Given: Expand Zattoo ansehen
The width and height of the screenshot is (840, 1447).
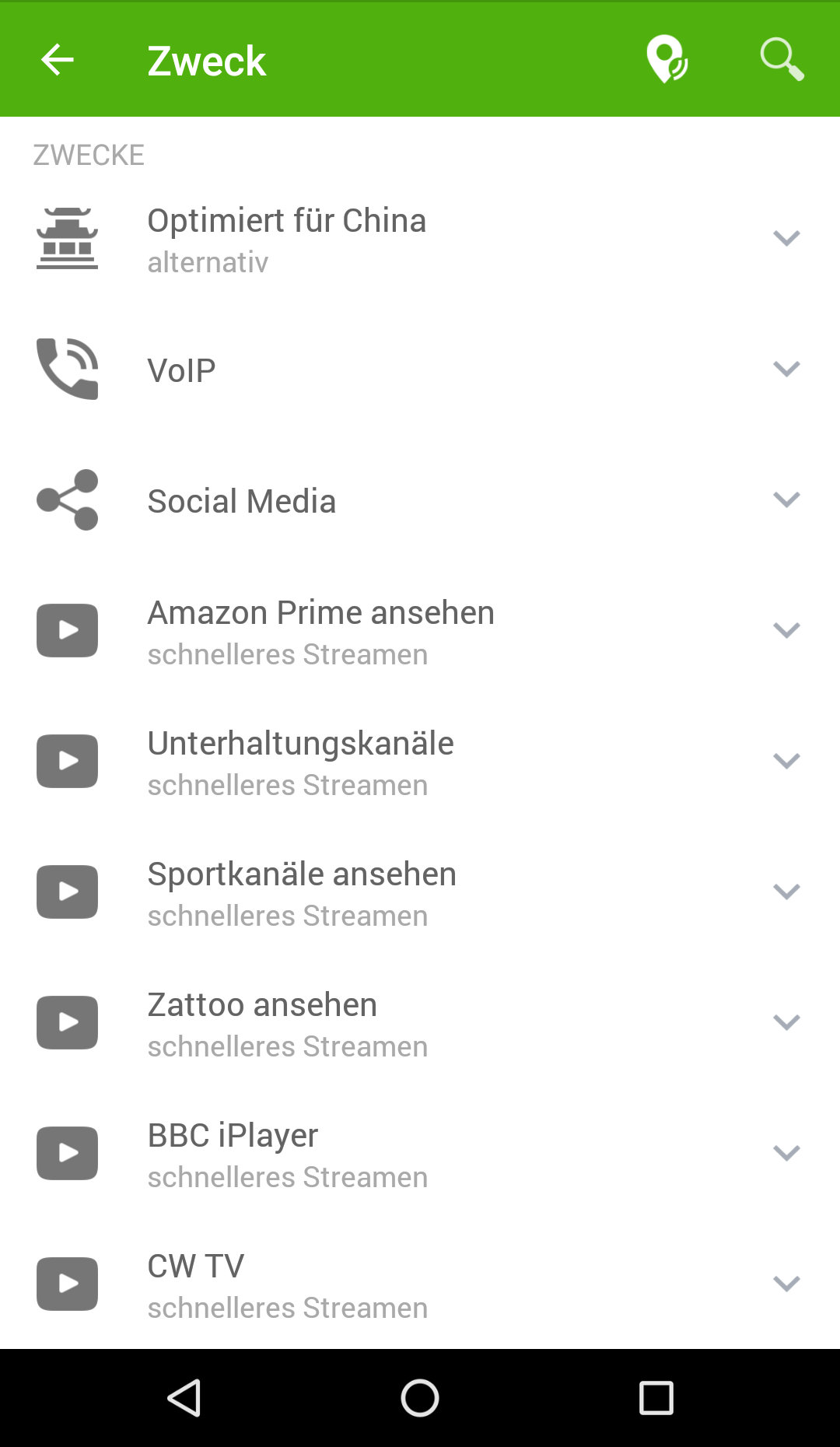Looking at the screenshot, I should click(786, 1022).
